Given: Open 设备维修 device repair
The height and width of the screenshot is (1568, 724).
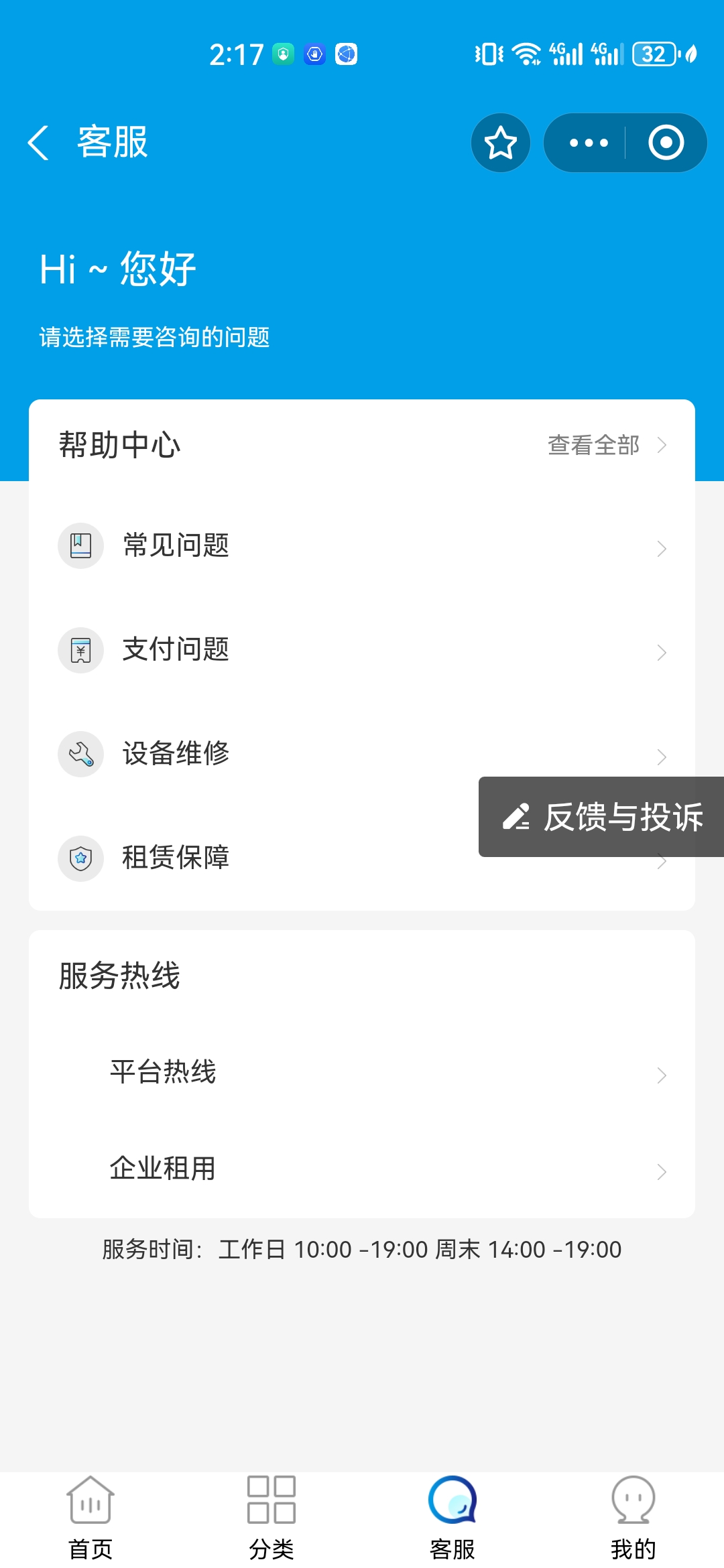Looking at the screenshot, I should pos(362,754).
